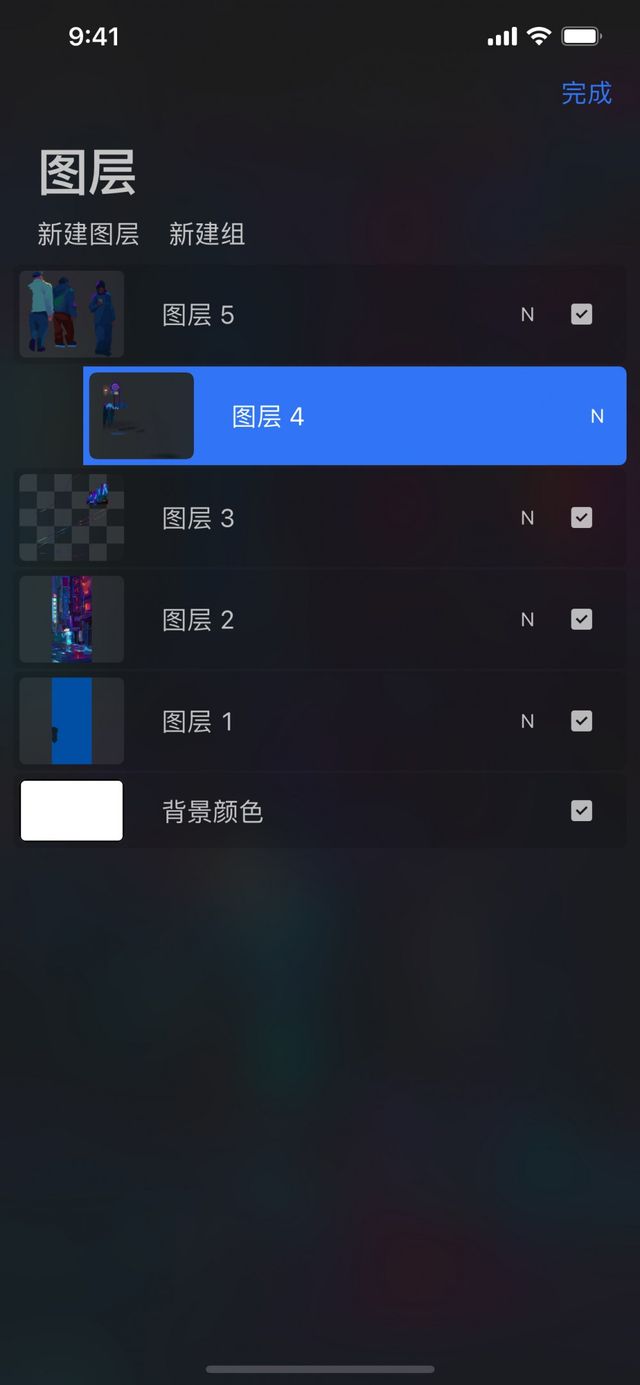Hide 图层 3 using its checkbox

click(x=581, y=518)
